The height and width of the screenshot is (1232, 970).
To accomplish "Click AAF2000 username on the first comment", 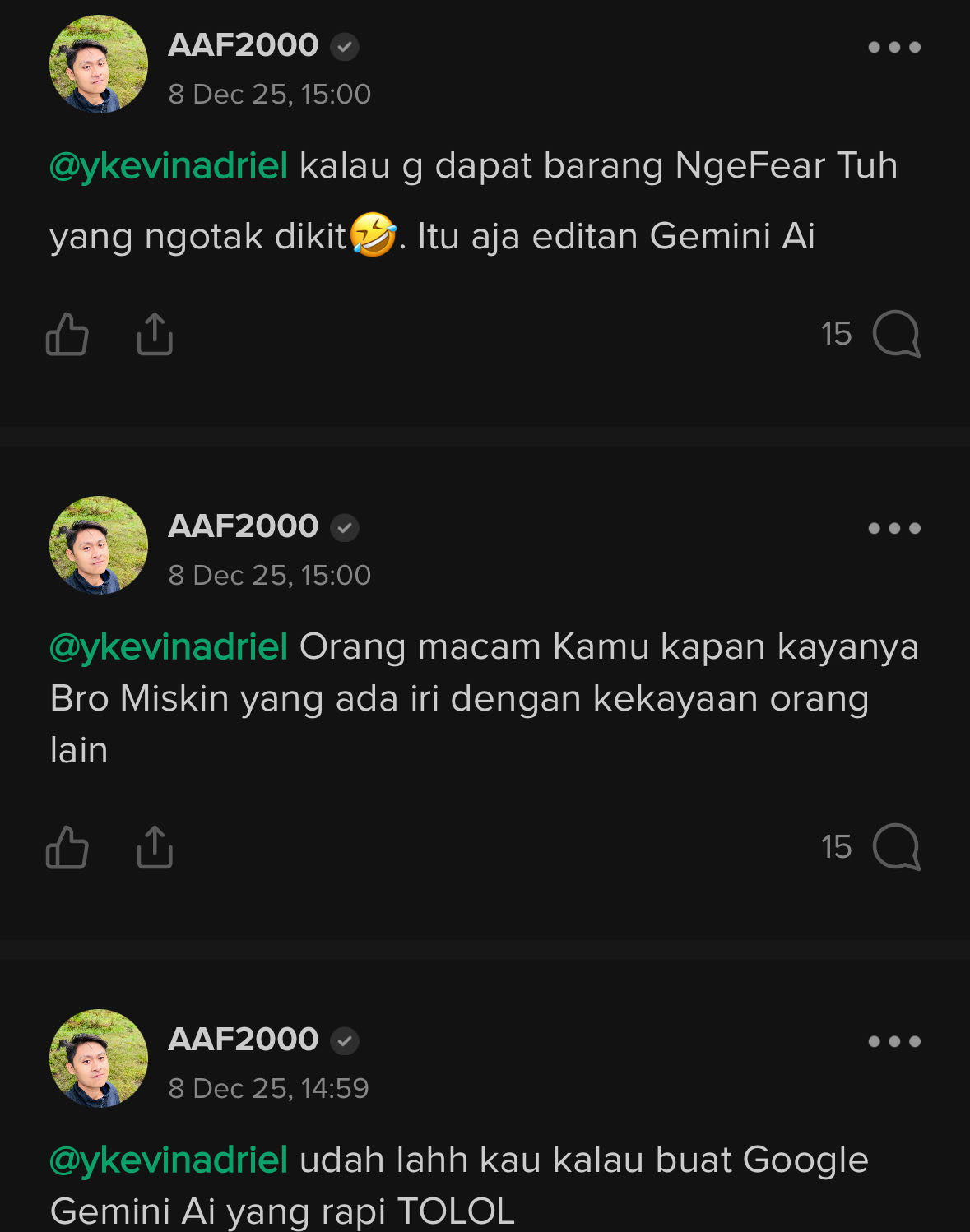I will click(243, 45).
